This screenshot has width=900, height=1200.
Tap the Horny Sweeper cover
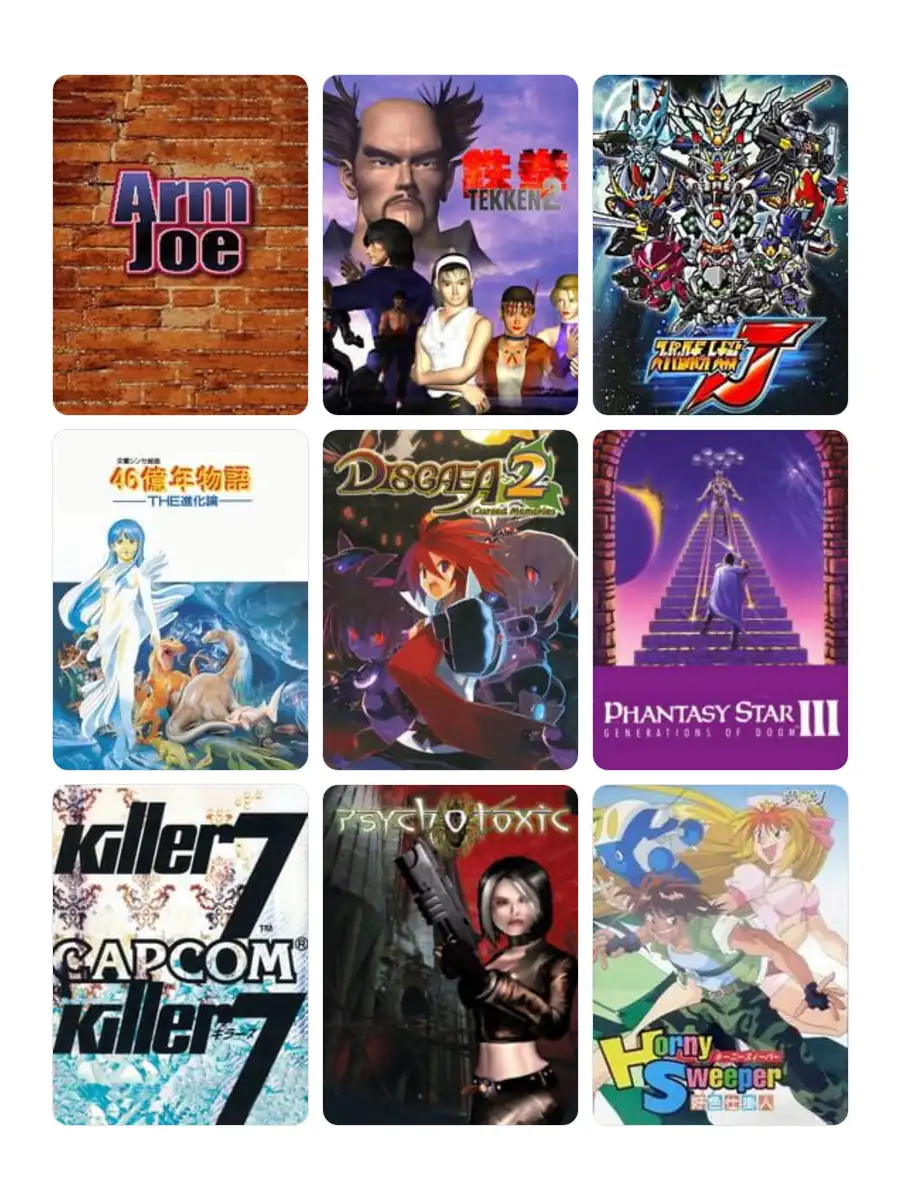pos(720,954)
